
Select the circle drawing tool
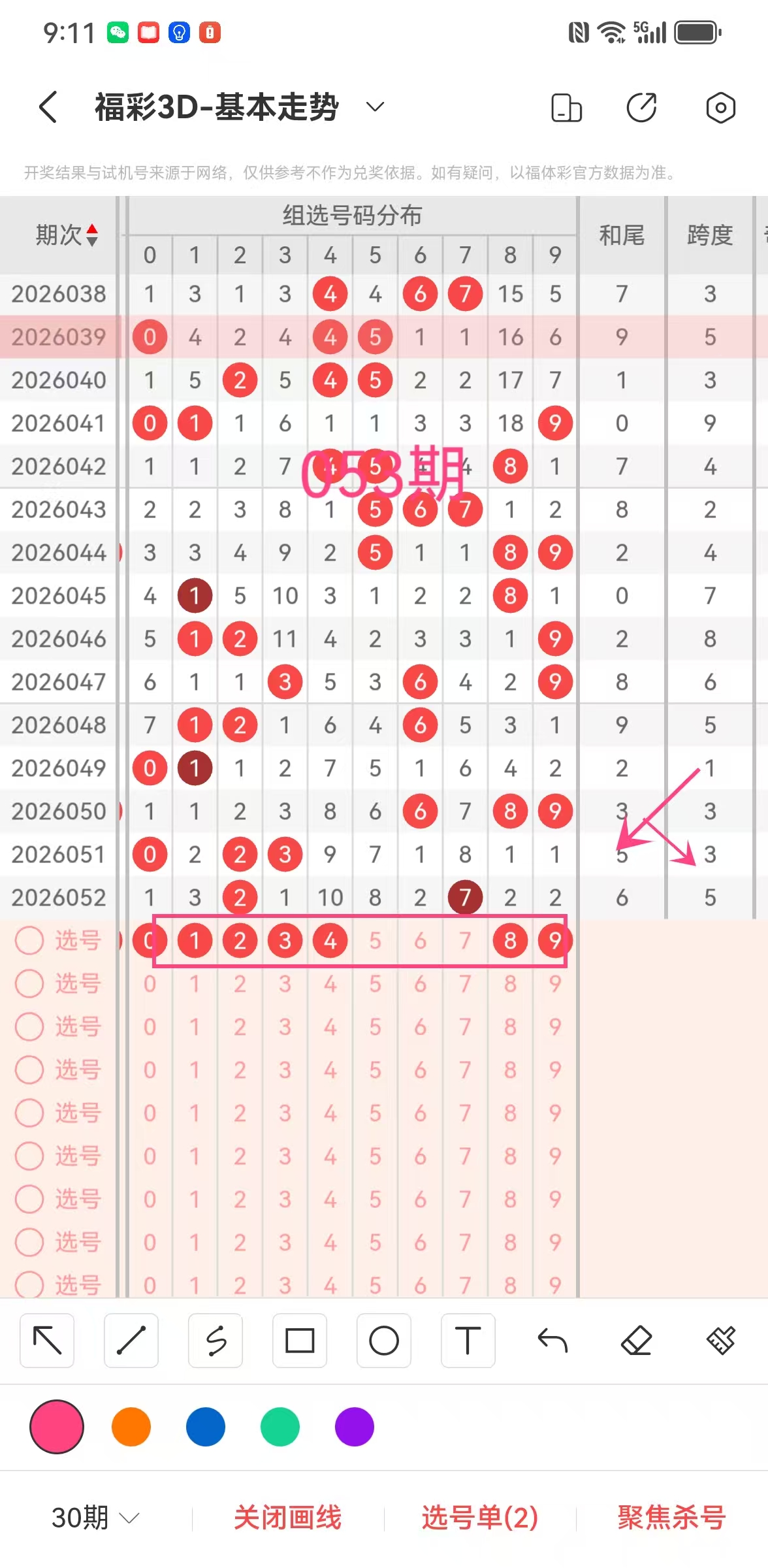tap(384, 1341)
